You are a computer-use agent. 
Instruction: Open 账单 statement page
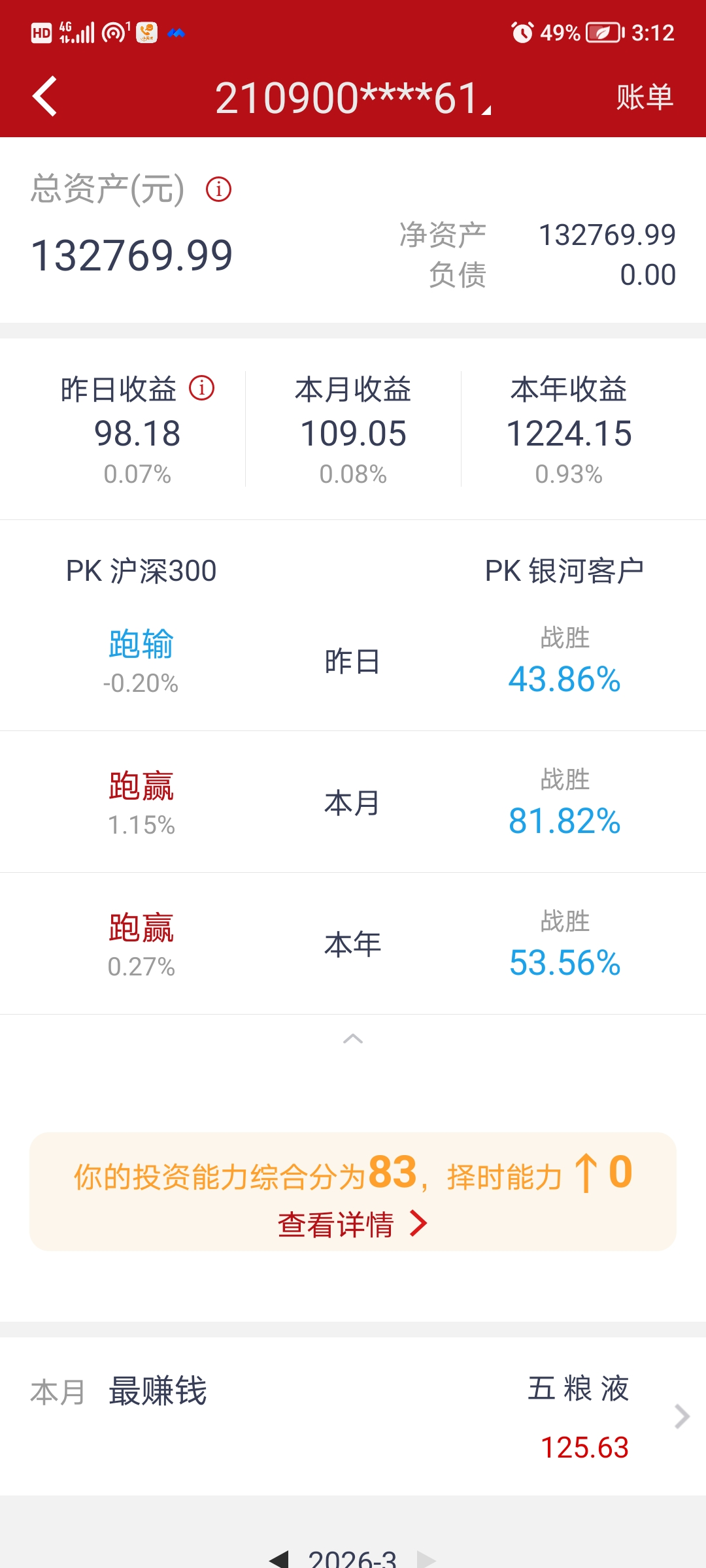(x=644, y=97)
